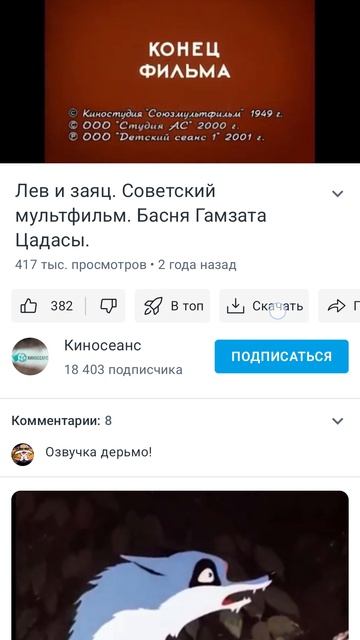The height and width of the screenshot is (640, 360).
Task: Tap the "В топ" rocket button
Action: click(172, 306)
